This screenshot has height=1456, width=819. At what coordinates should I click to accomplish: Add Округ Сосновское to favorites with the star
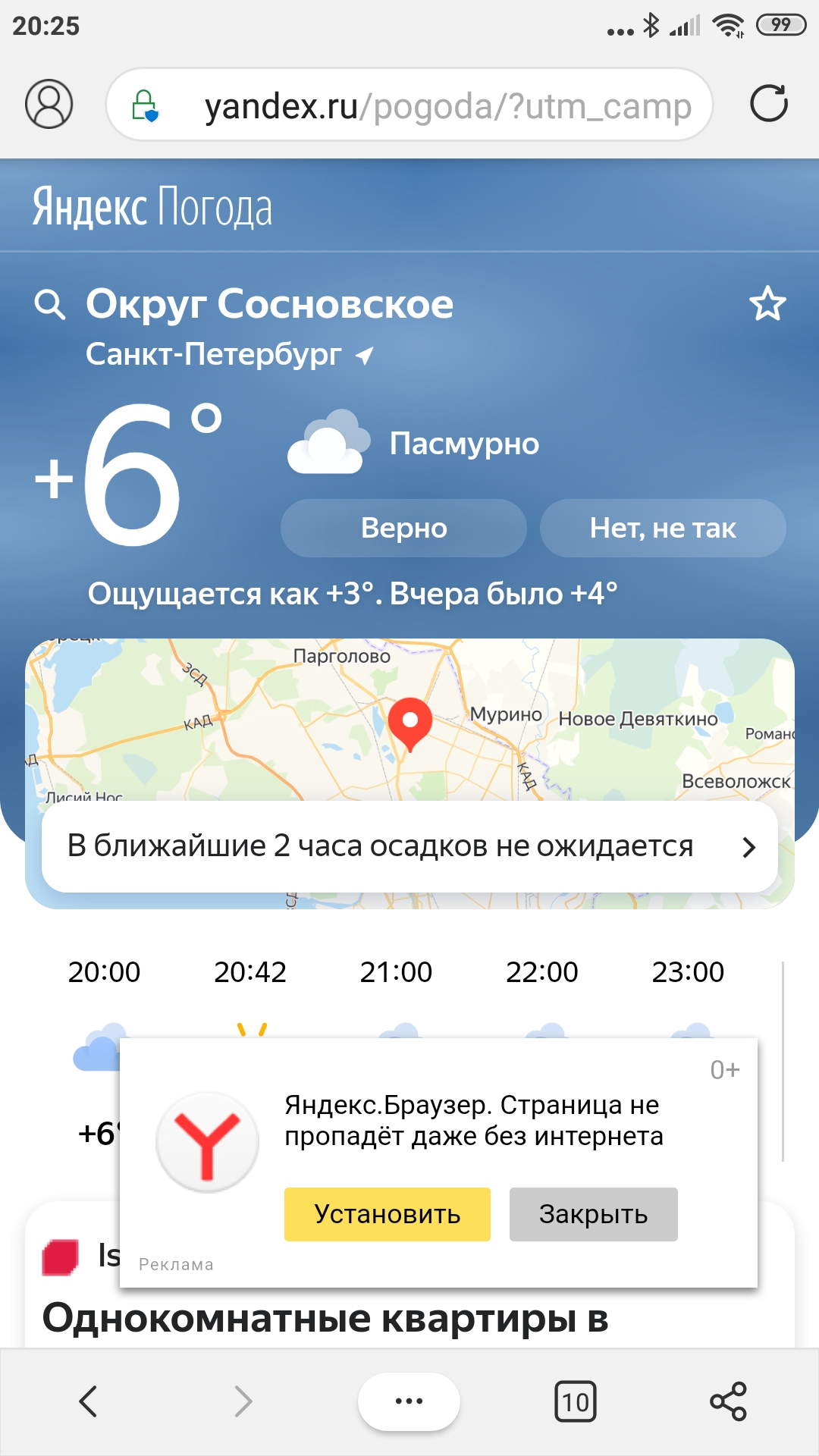767,304
